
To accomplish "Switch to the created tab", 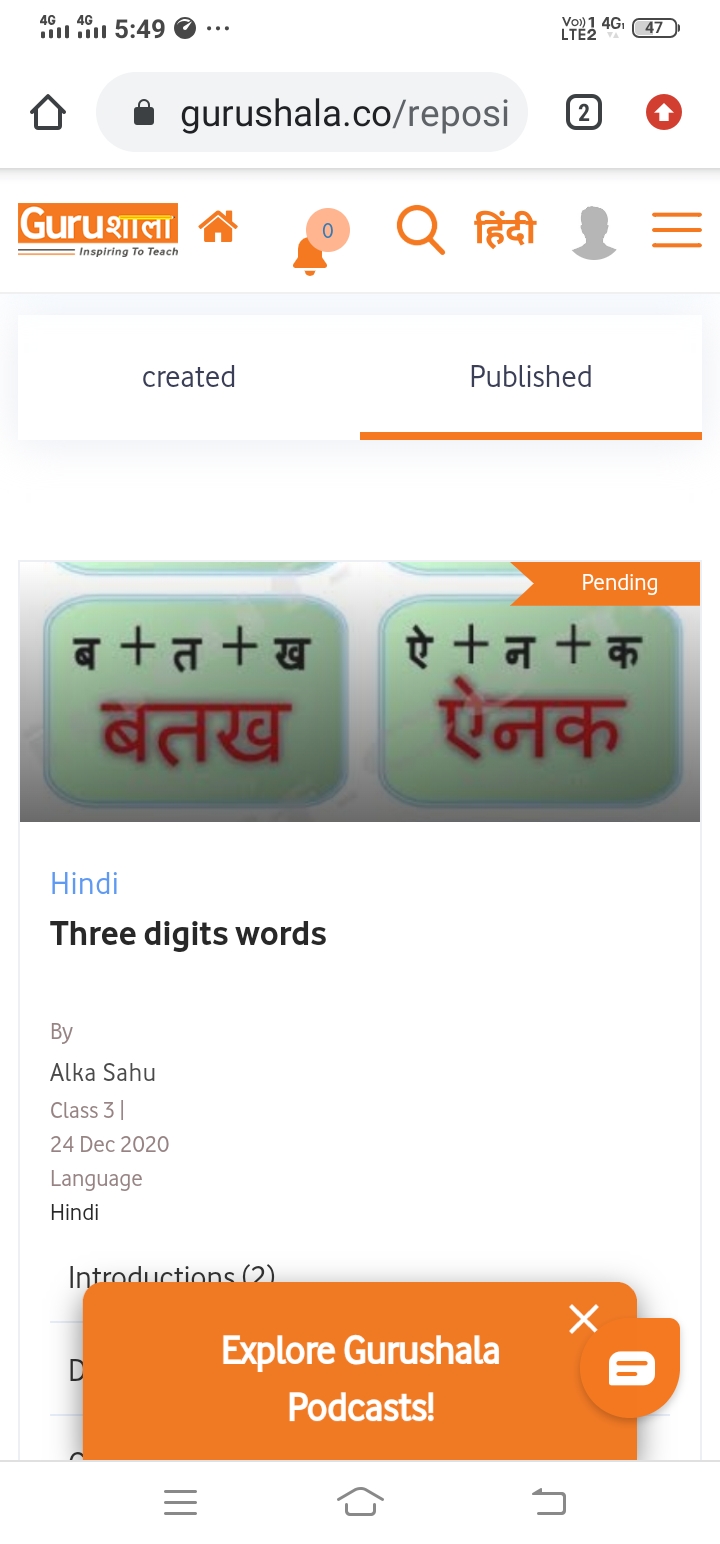I will (189, 377).
